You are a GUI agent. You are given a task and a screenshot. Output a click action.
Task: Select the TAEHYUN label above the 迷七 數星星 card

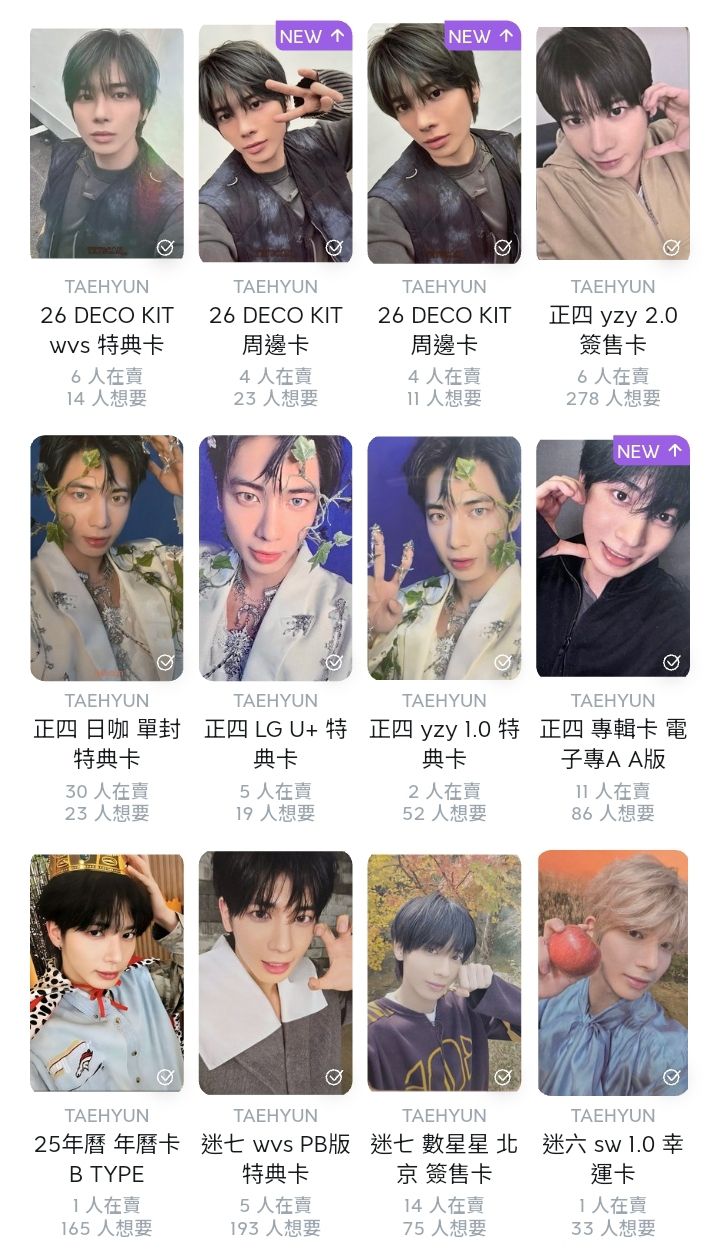(x=443, y=1115)
